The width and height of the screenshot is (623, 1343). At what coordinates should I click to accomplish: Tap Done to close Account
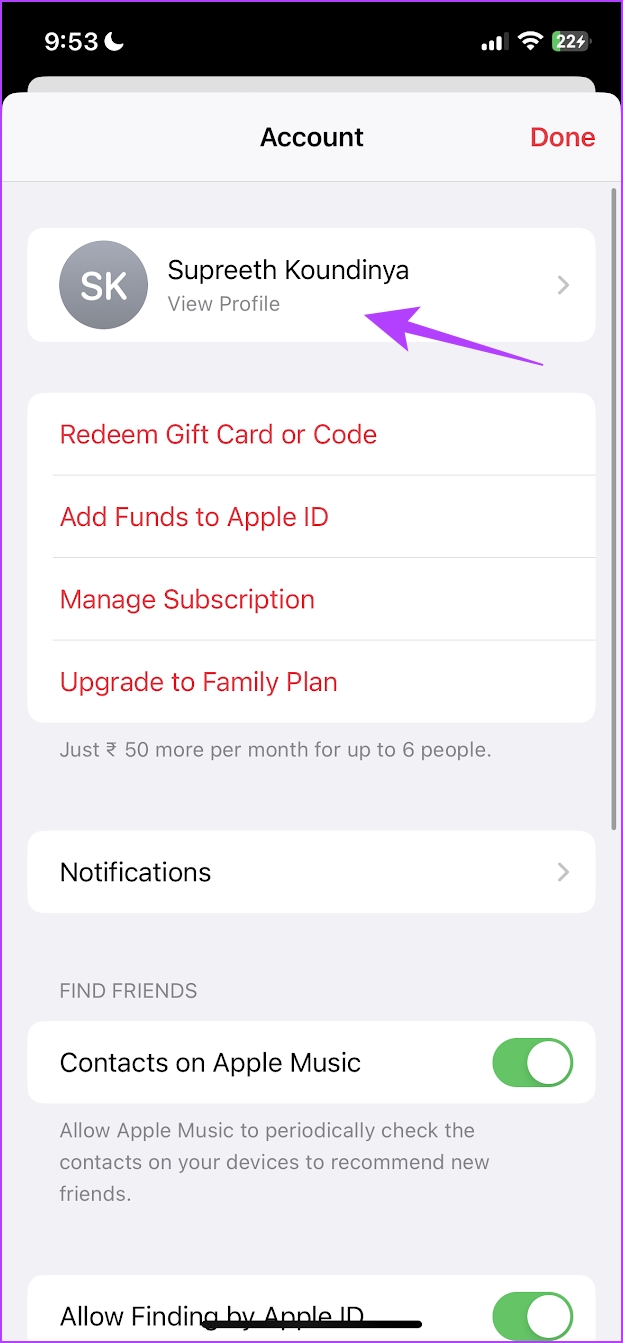(562, 137)
